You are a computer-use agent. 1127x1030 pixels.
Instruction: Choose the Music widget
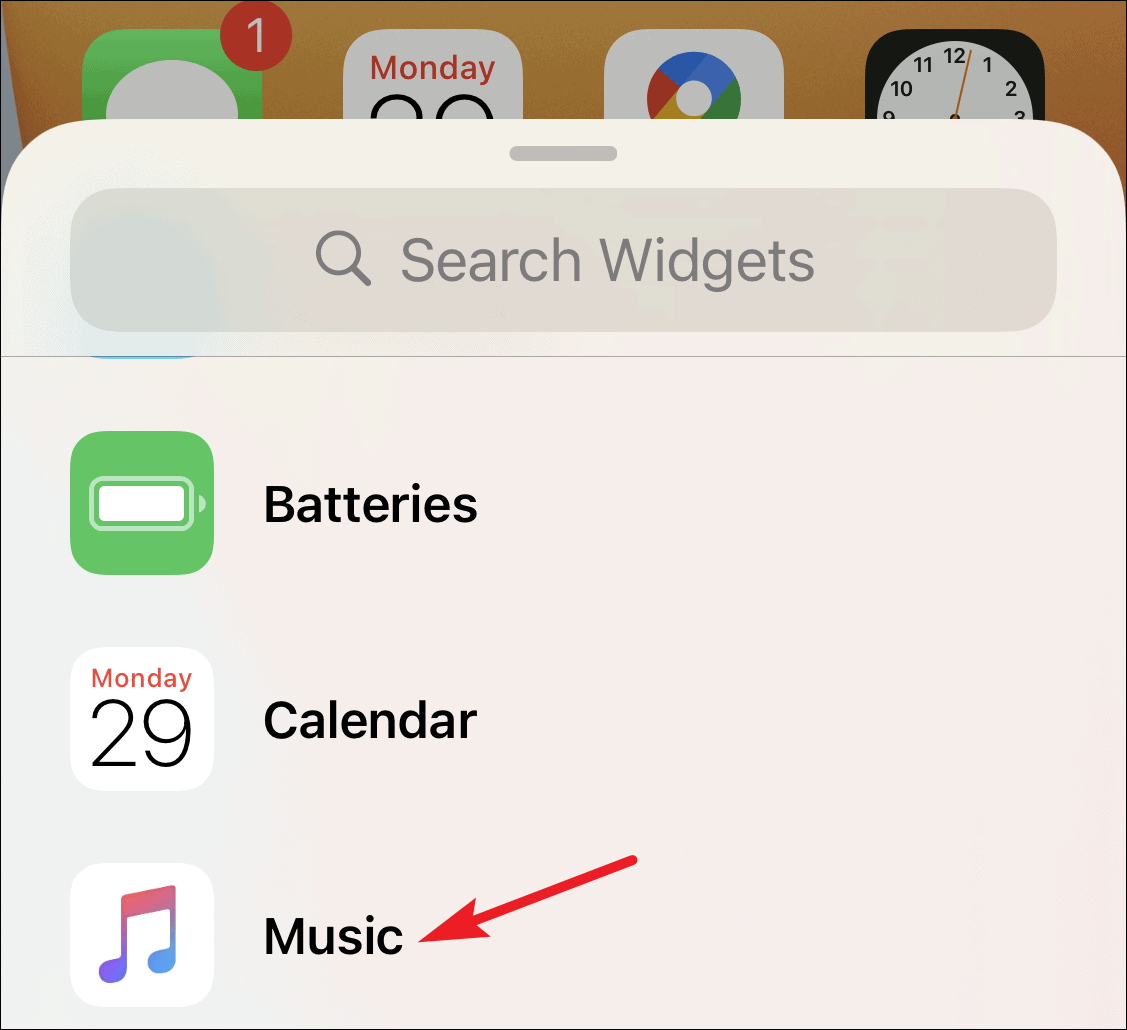coord(333,936)
